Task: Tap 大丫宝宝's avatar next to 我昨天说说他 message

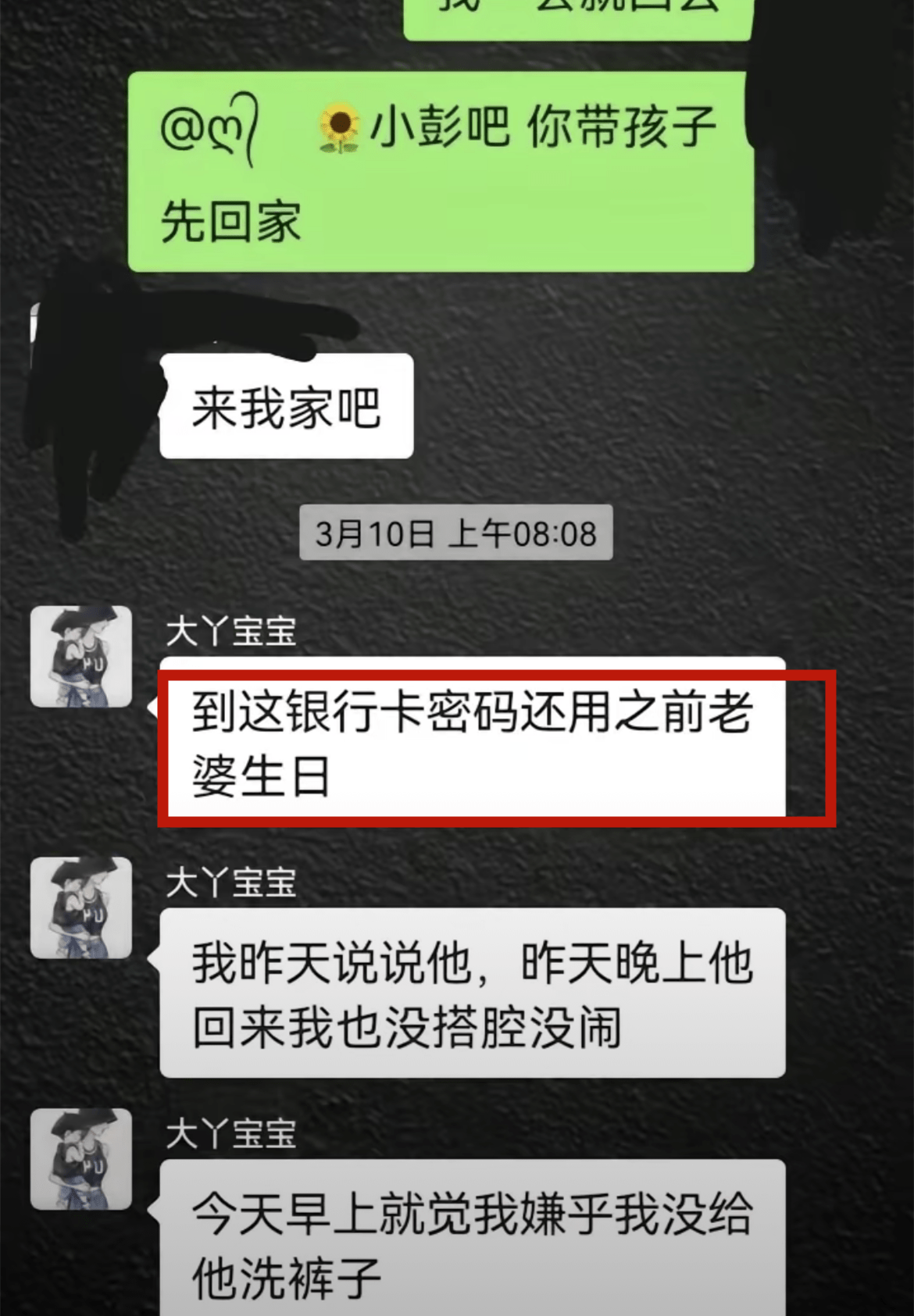Action: coord(80,908)
